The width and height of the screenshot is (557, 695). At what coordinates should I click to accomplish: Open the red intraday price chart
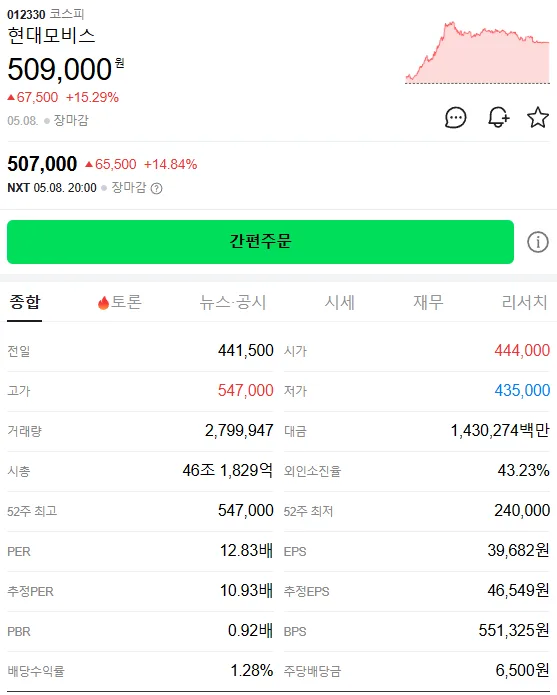477,52
